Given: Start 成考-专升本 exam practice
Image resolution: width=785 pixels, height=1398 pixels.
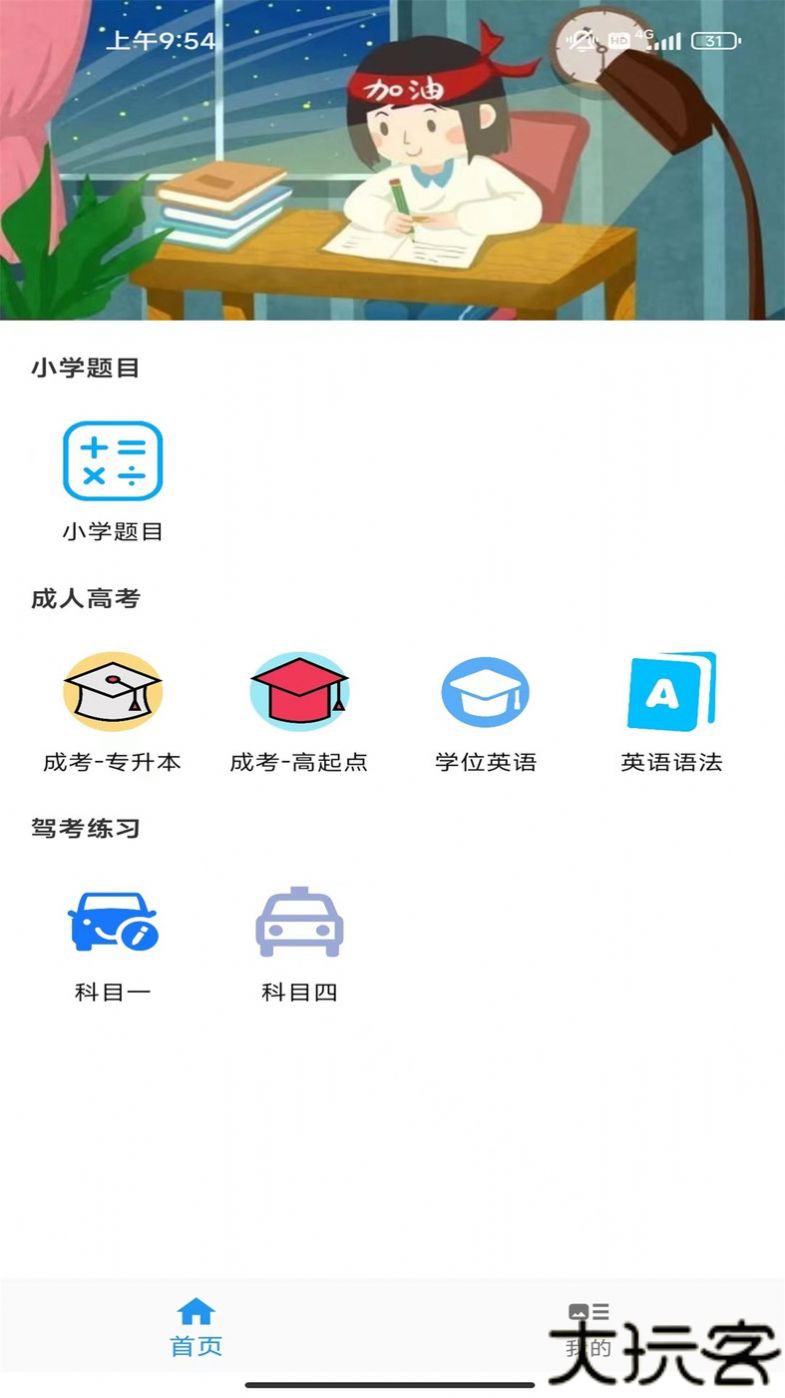Looking at the screenshot, I should click(x=113, y=761).
